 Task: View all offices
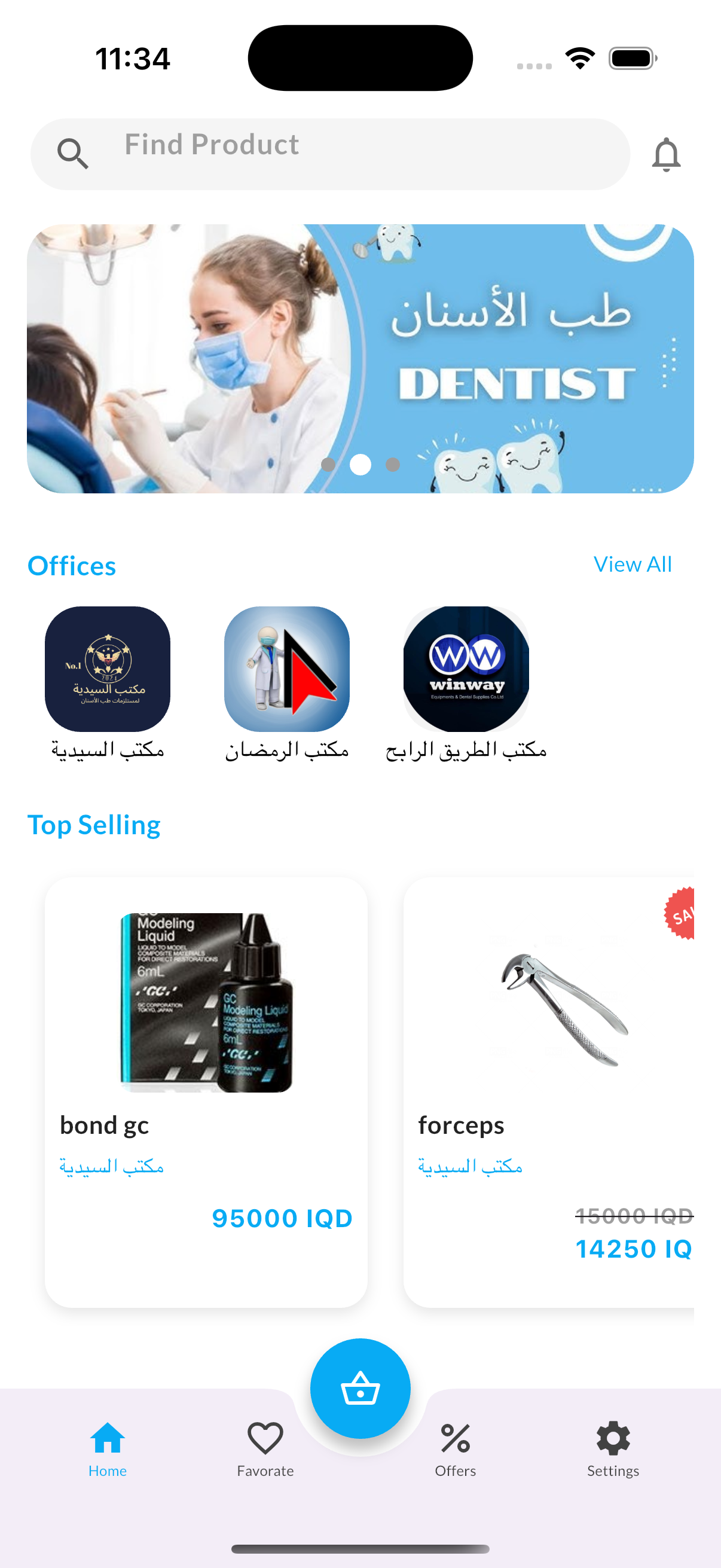click(x=632, y=565)
